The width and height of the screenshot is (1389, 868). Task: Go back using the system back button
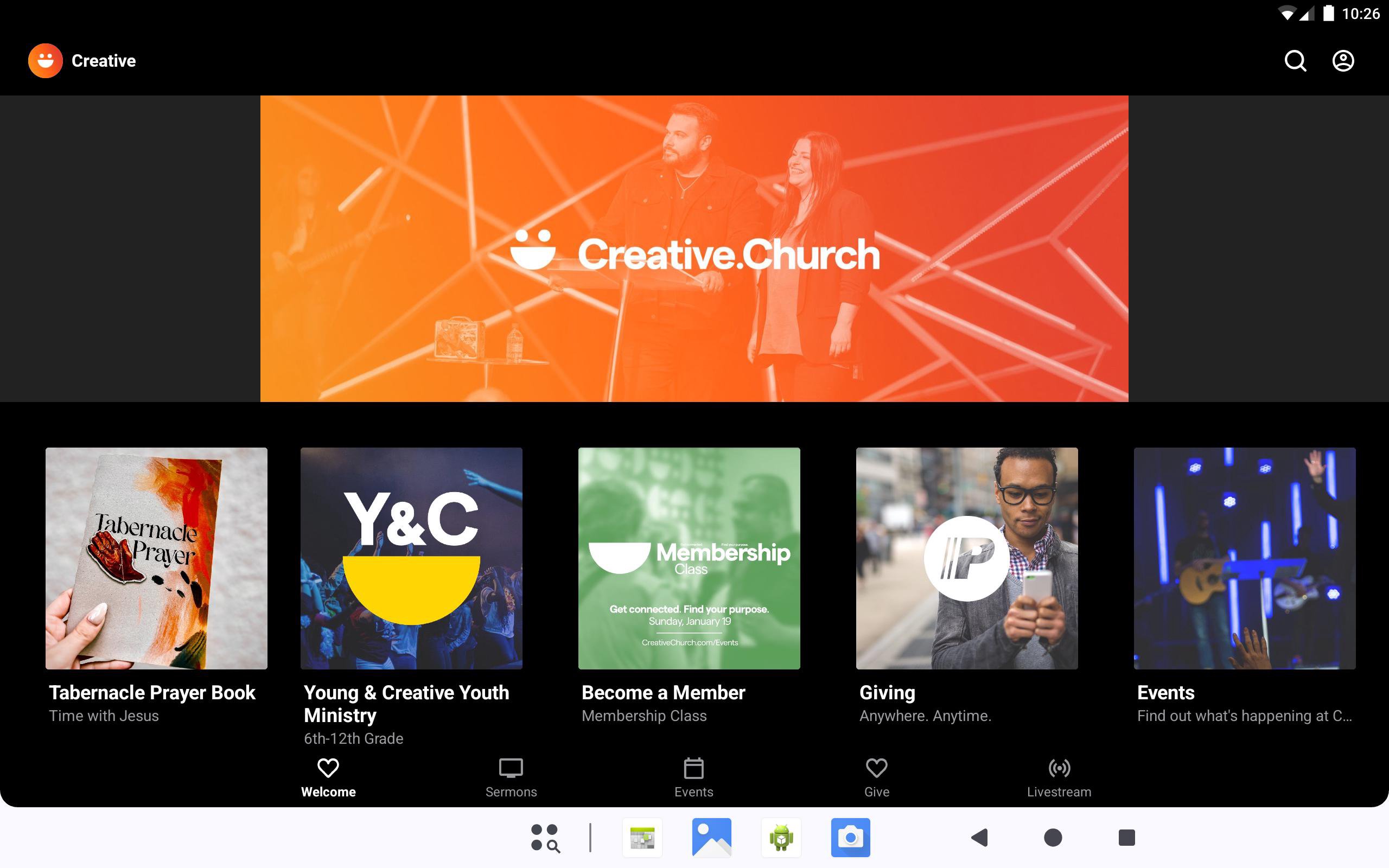(x=980, y=838)
